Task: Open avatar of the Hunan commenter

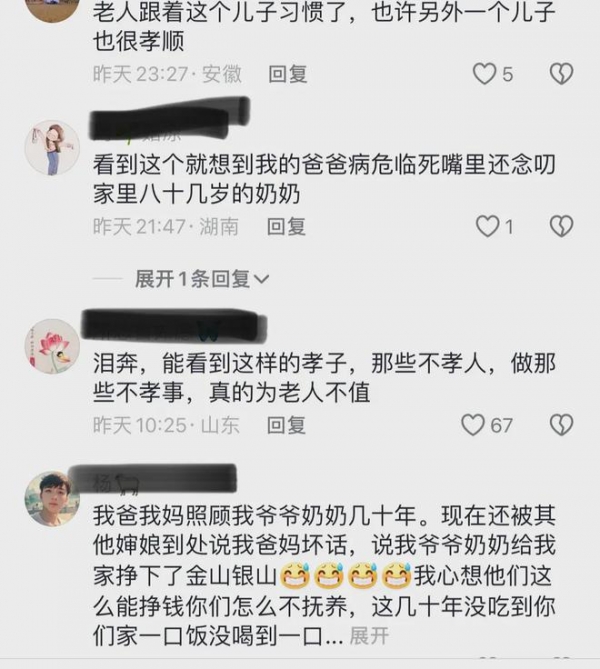Action: pos(52,148)
